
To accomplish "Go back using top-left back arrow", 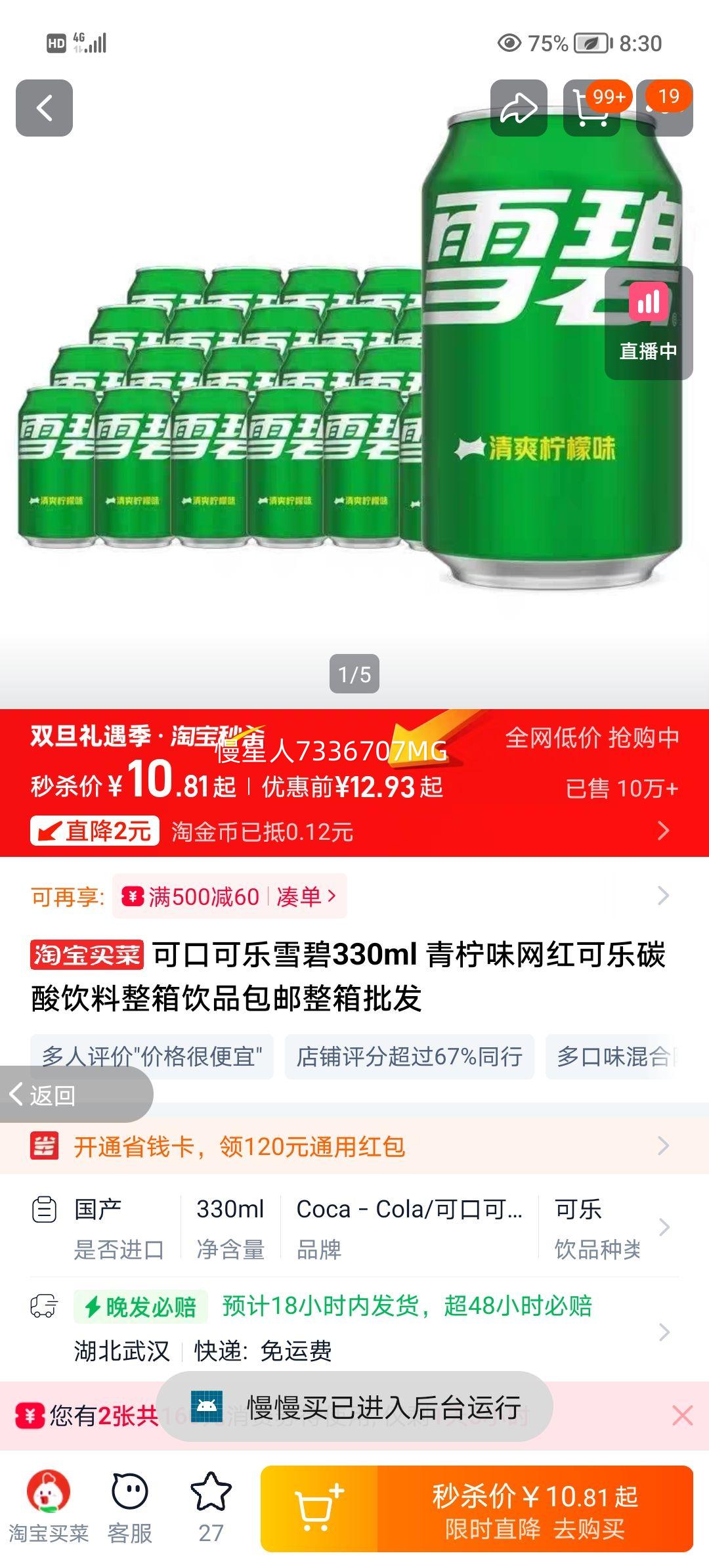I will tap(43, 106).
